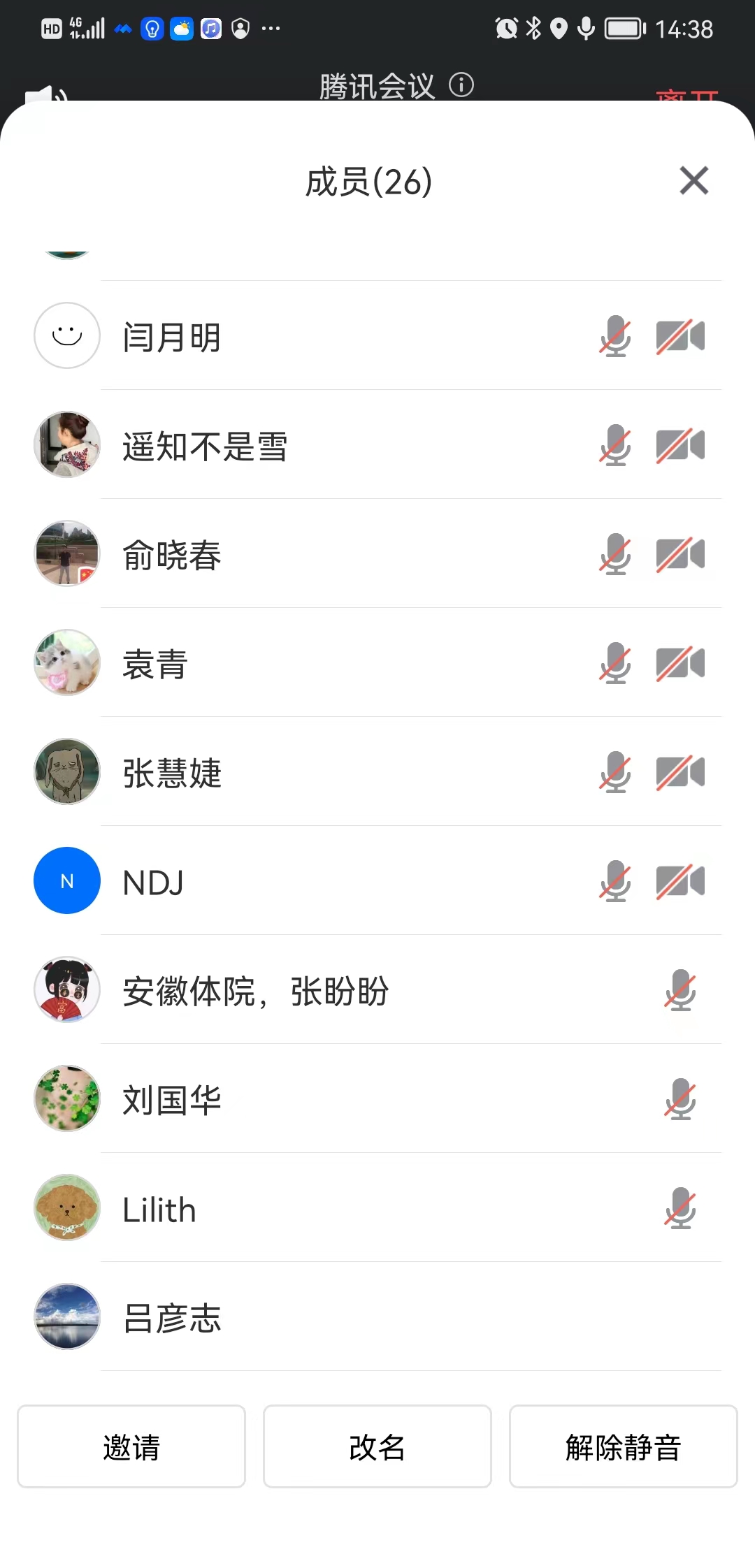Open meeting info icon beside 腾讯会议
The height and width of the screenshot is (1568, 755).
tap(461, 85)
